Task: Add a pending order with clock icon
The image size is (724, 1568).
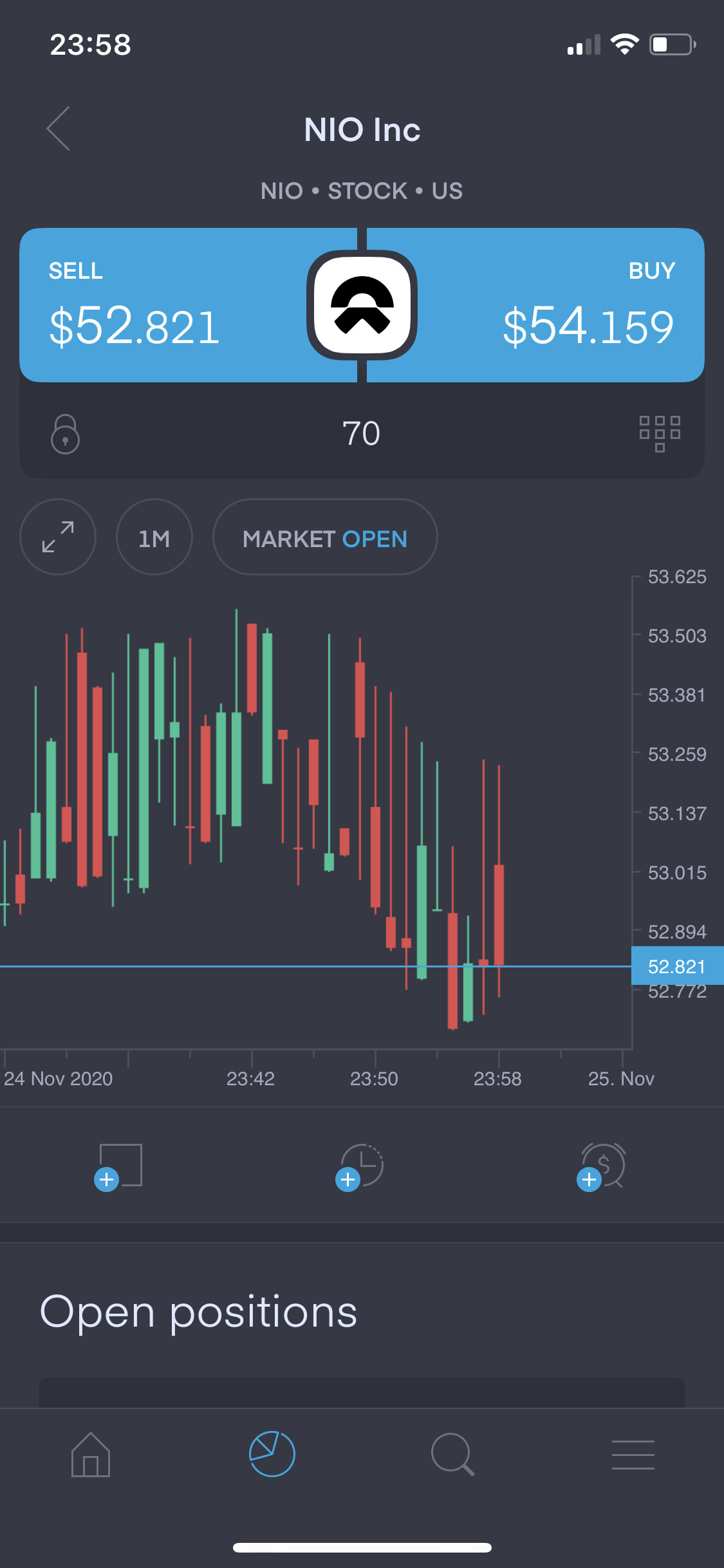Action: [x=360, y=1166]
